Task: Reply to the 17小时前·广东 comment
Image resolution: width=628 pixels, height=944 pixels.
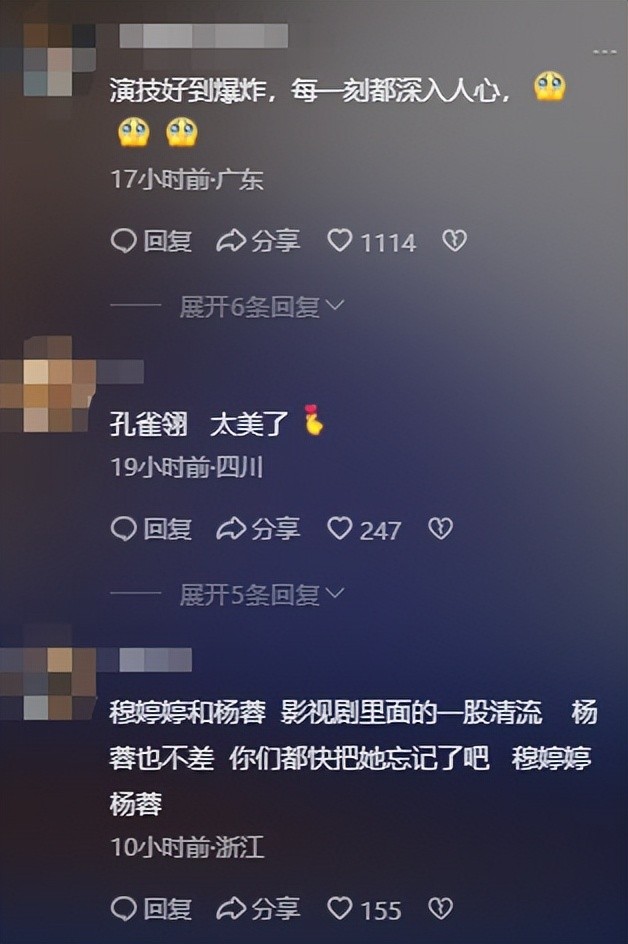Action: coord(151,241)
